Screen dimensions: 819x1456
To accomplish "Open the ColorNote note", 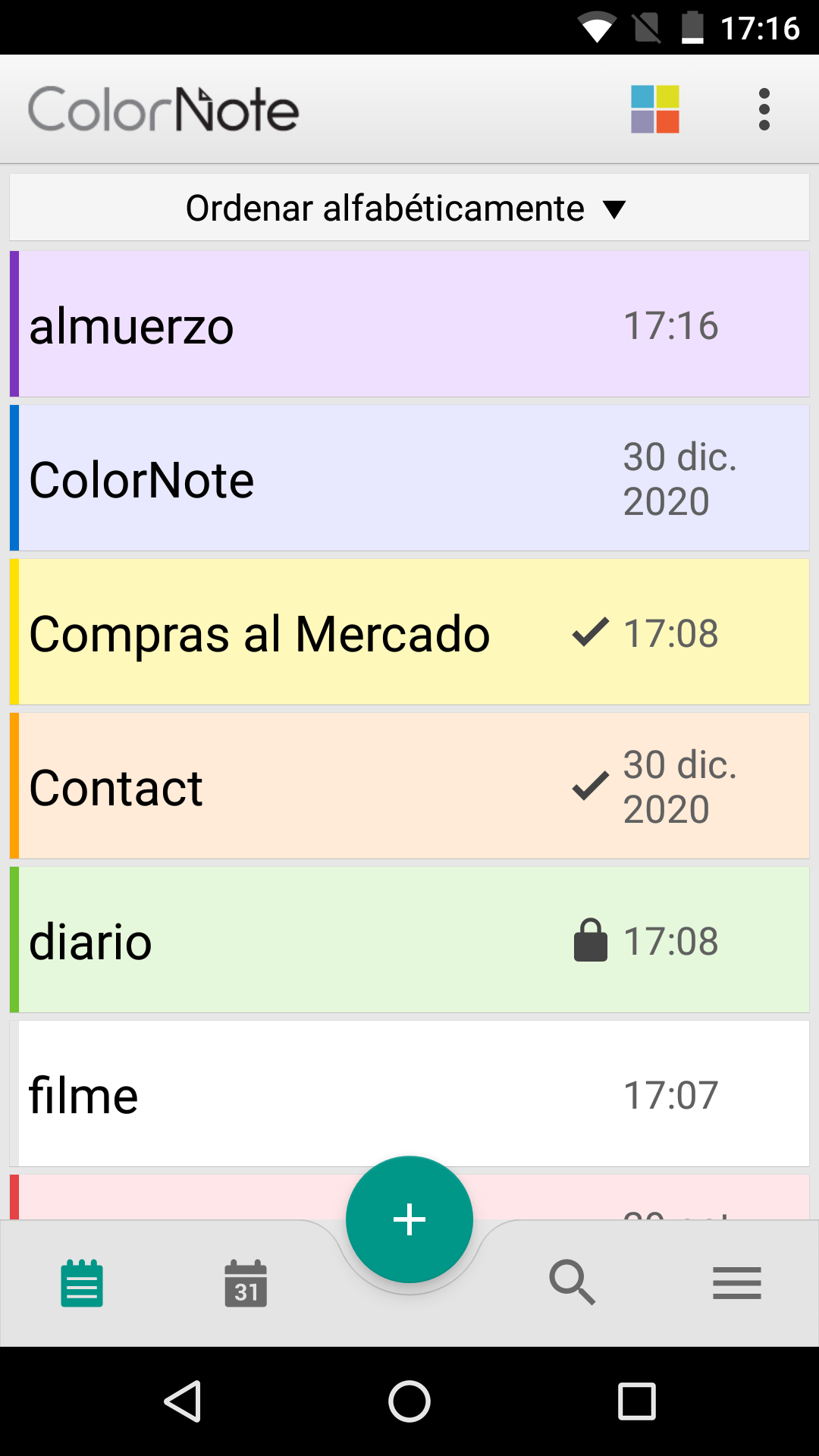I will (x=409, y=479).
